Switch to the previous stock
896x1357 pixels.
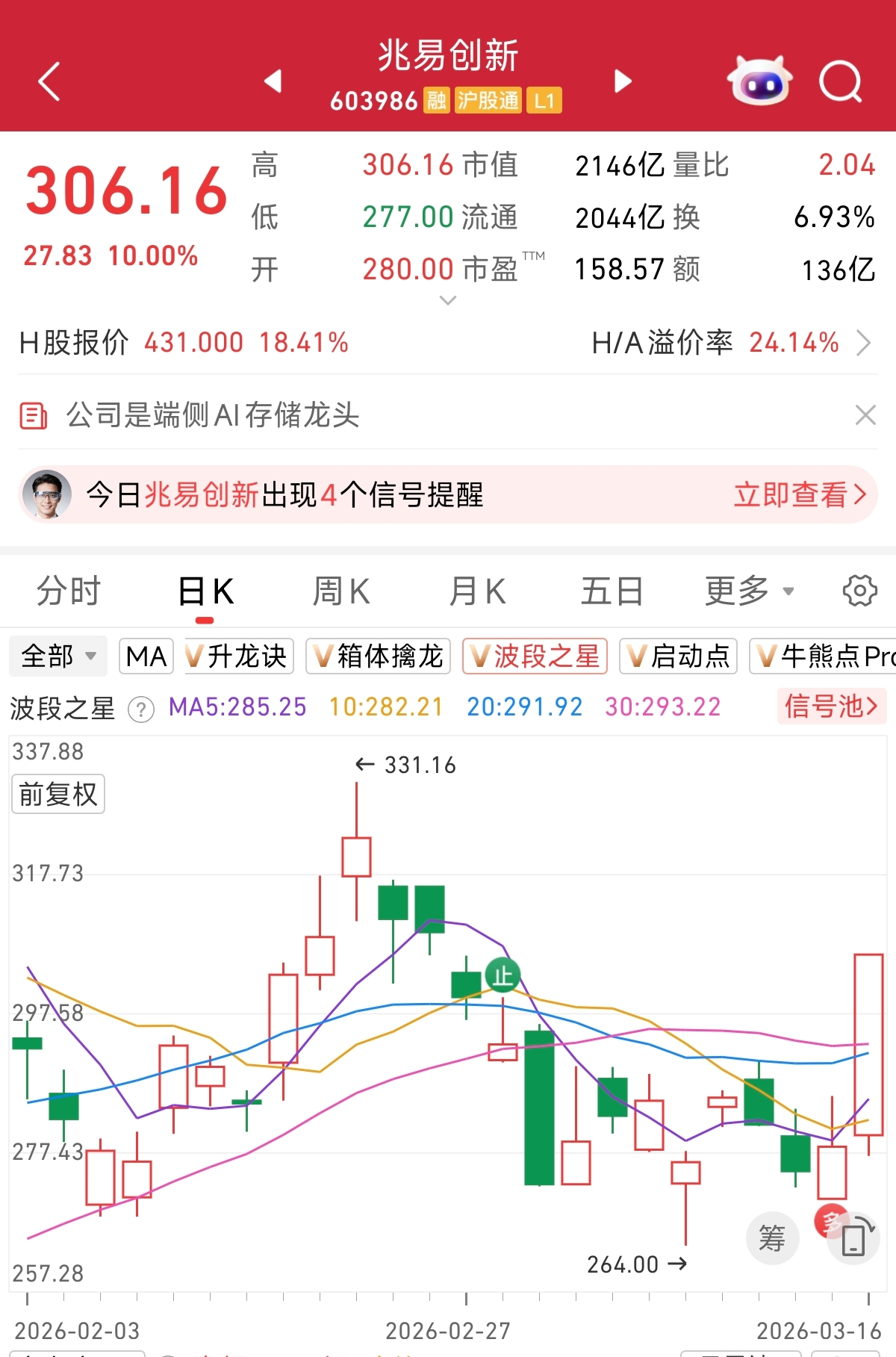273,81
